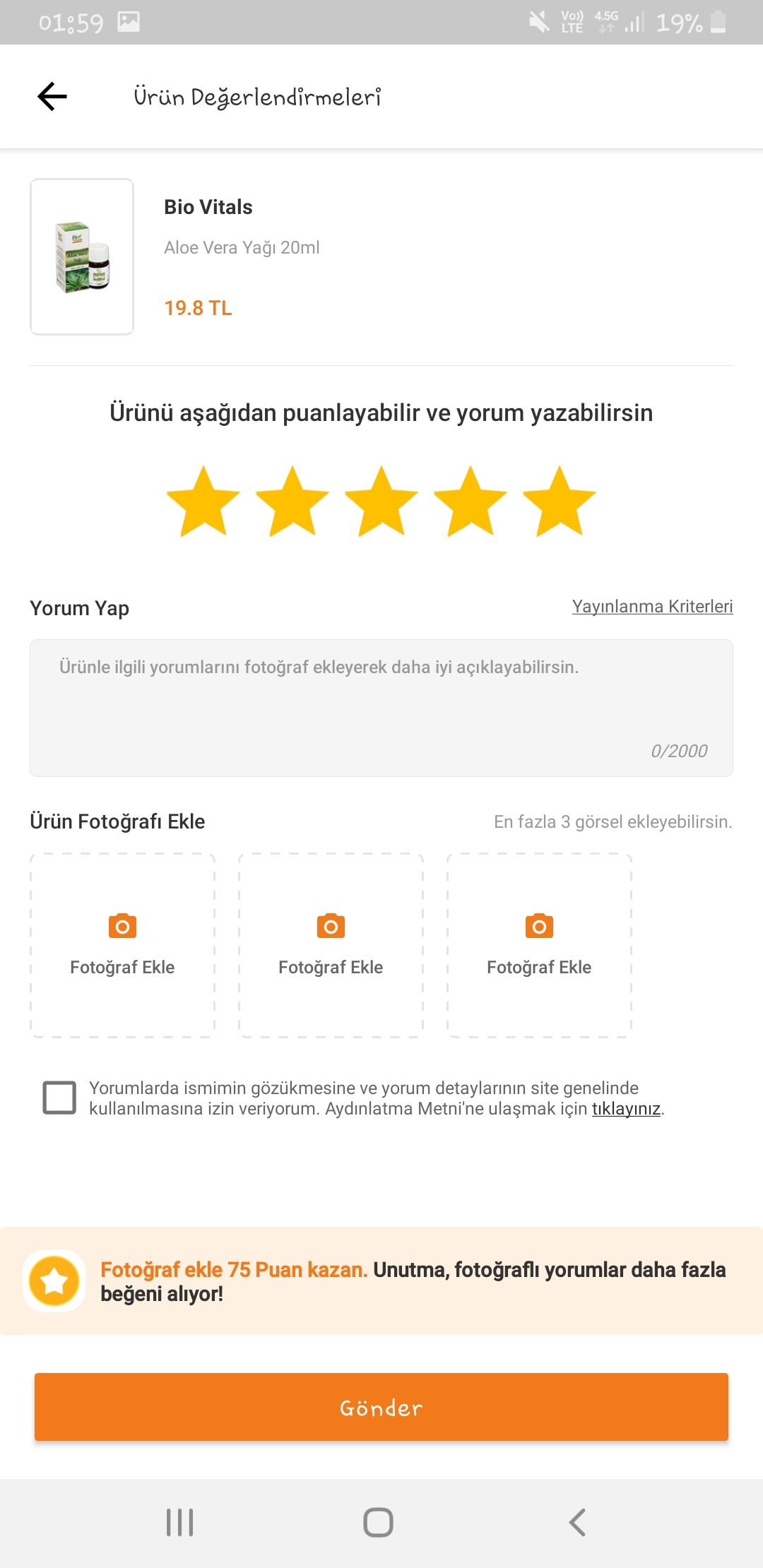The height and width of the screenshot is (1568, 763).
Task: Give a five-star rating
Action: (560, 501)
